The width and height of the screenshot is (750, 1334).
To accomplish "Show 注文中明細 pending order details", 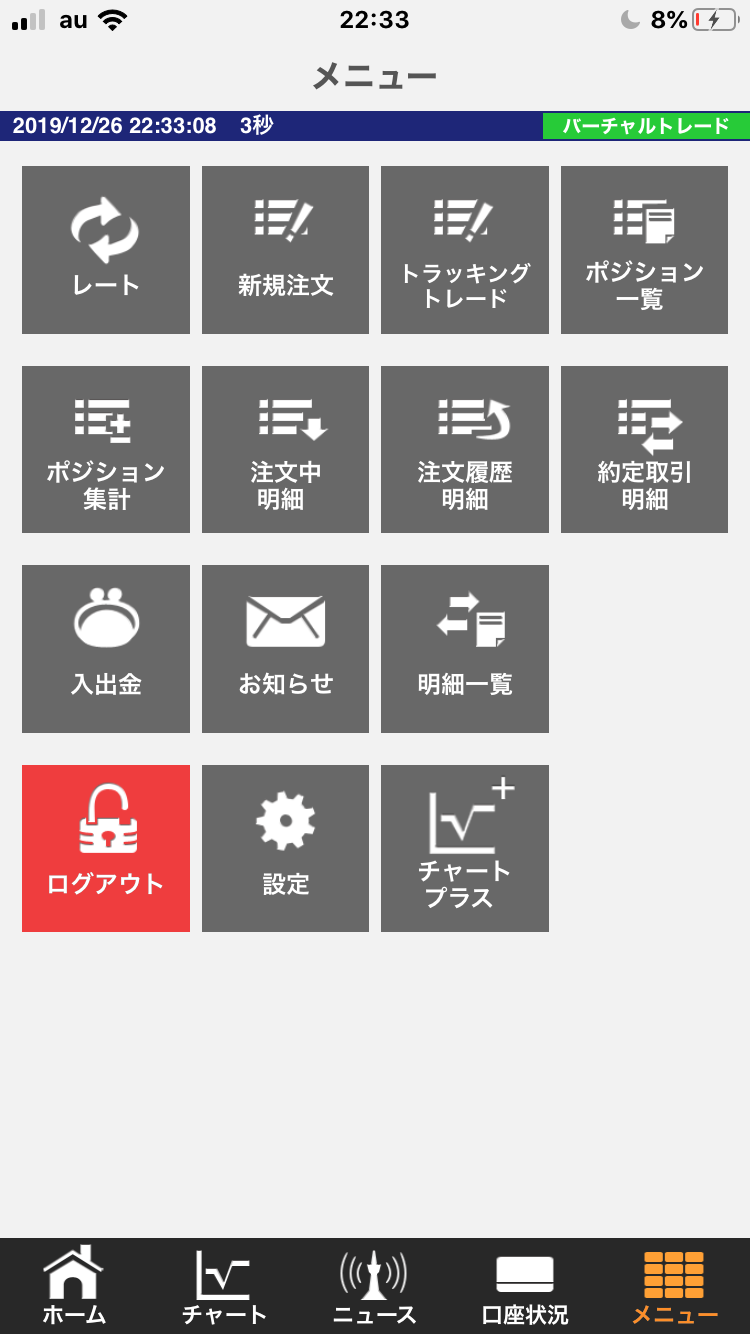I will pos(285,449).
